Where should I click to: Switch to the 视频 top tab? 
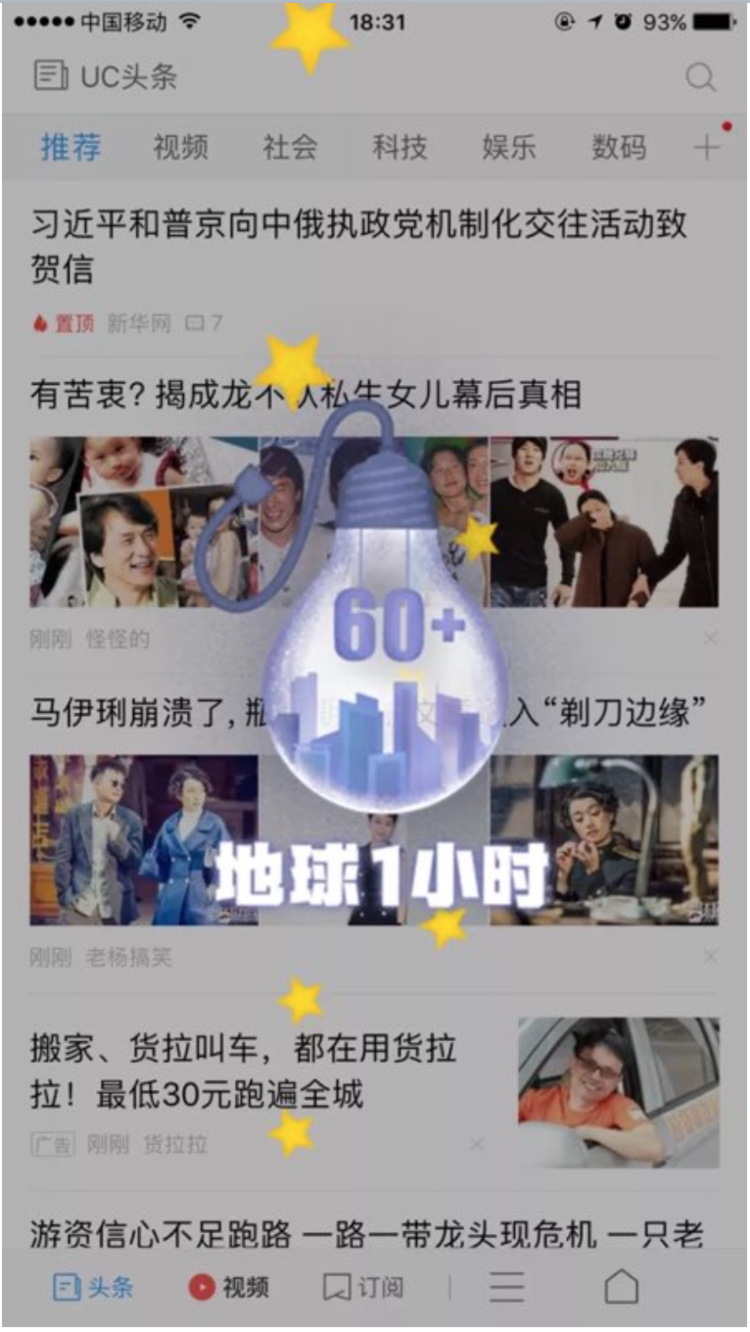pos(181,148)
